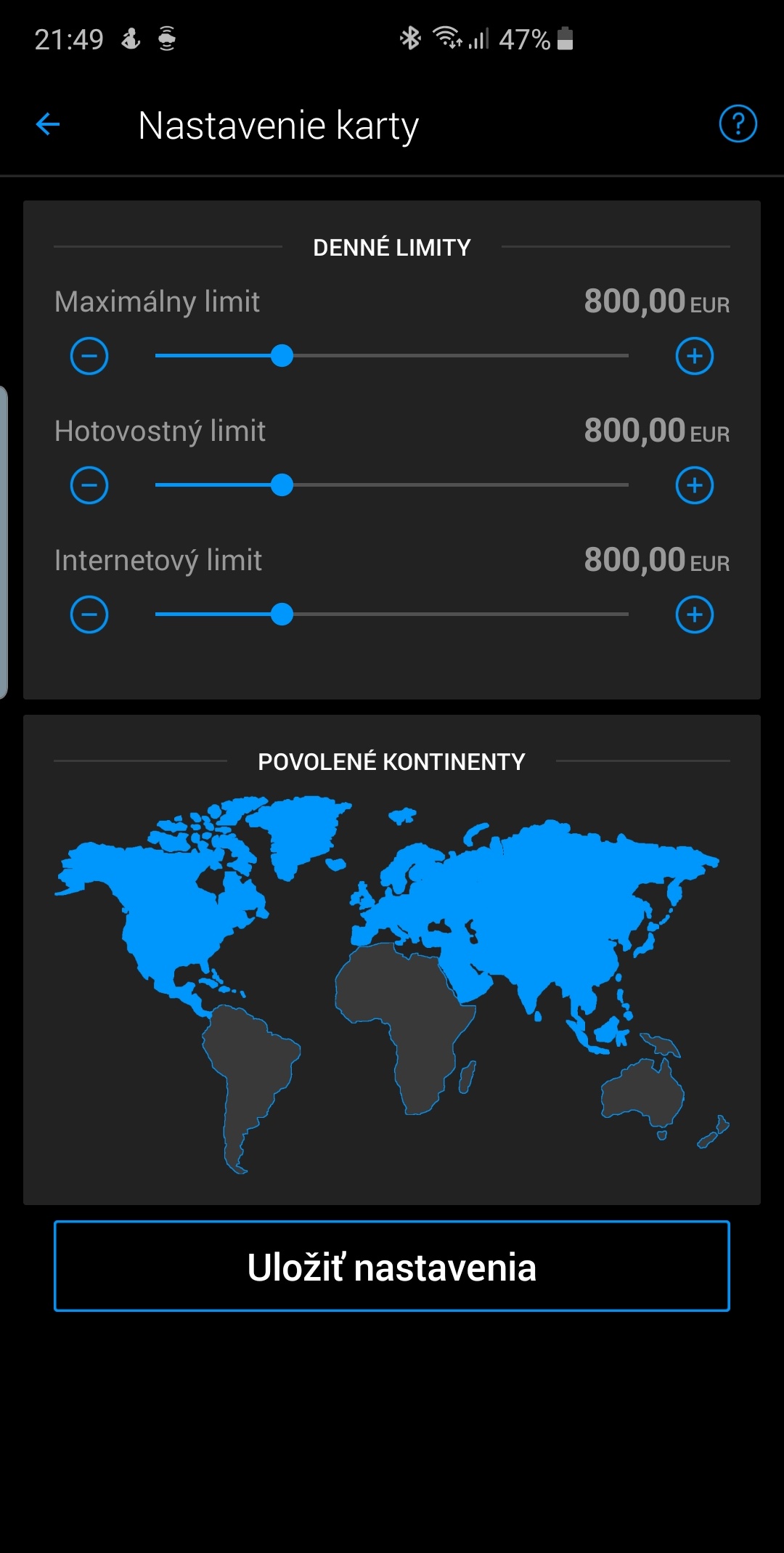
Task: Decrease Hotovostný limit with minus button
Action: tap(89, 485)
